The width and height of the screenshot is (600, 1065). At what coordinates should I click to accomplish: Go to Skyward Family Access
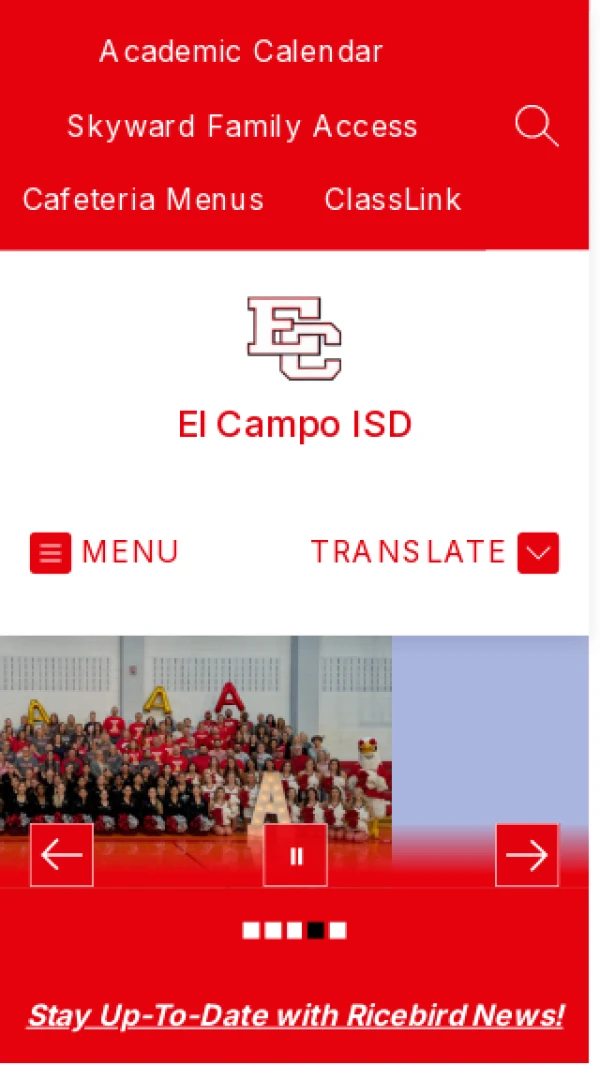242,127
